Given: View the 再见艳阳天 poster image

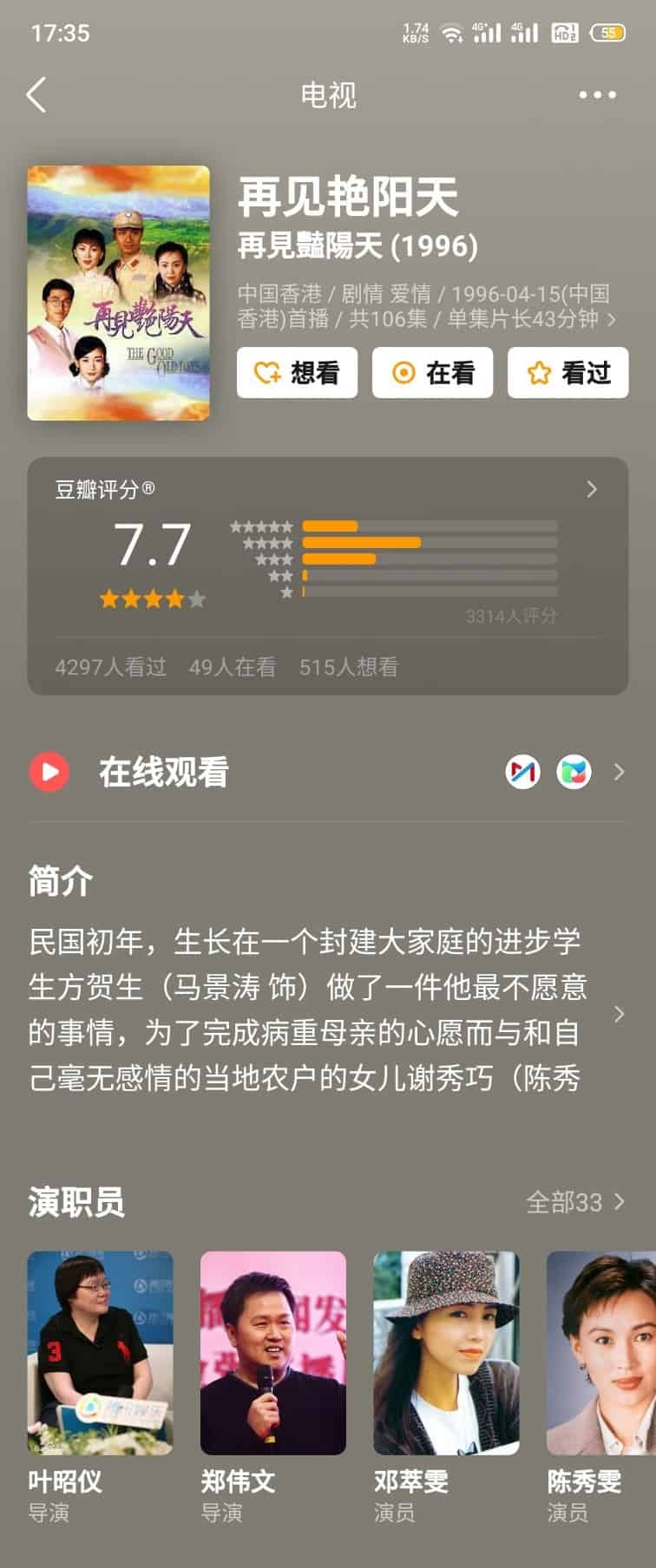Looking at the screenshot, I should click(119, 293).
